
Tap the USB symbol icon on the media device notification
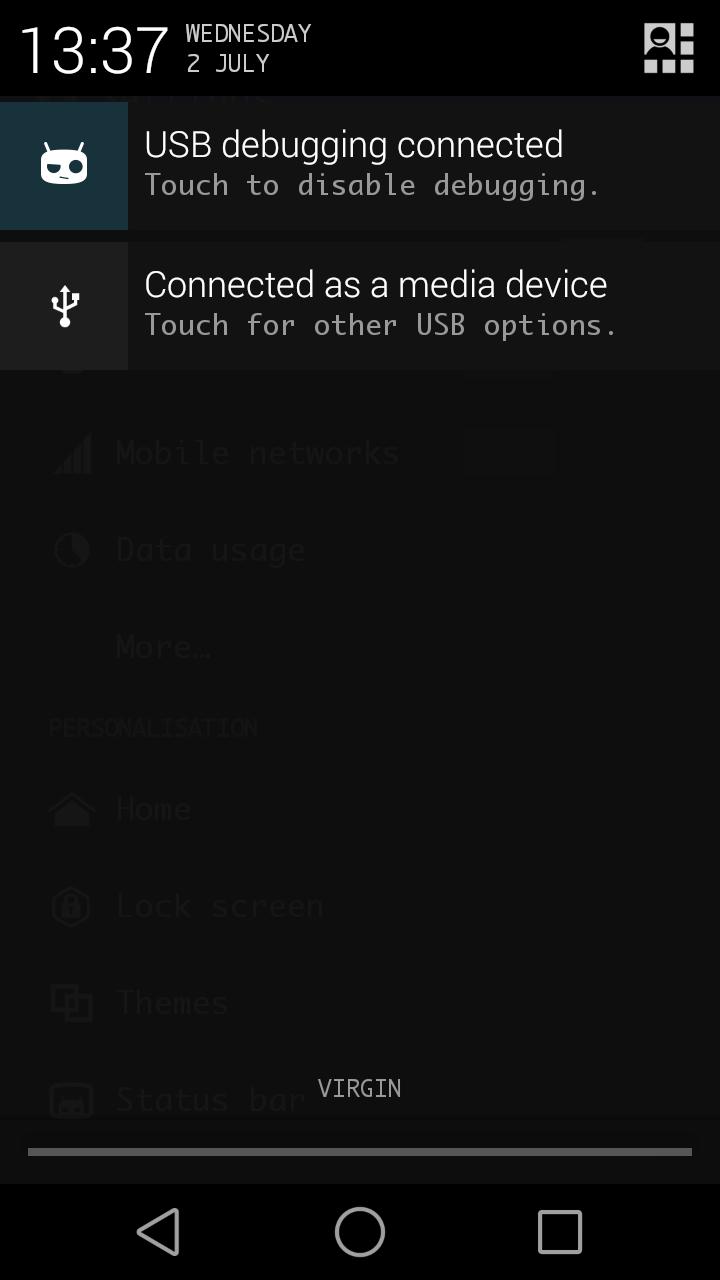coord(64,304)
